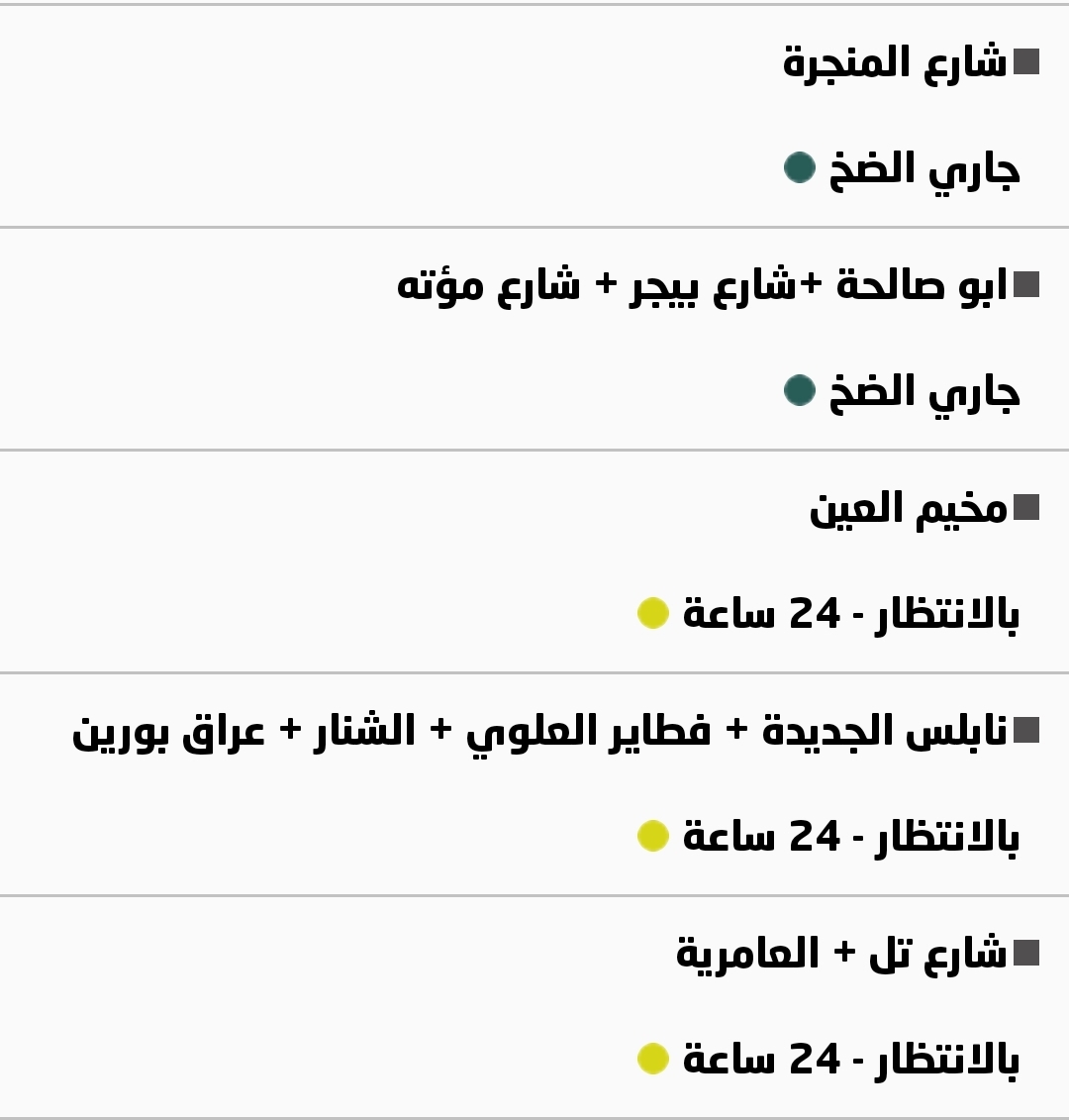Select ابو صالحة + شارع بيجر entry
The height and width of the screenshot is (1120, 1069).
[703, 285]
